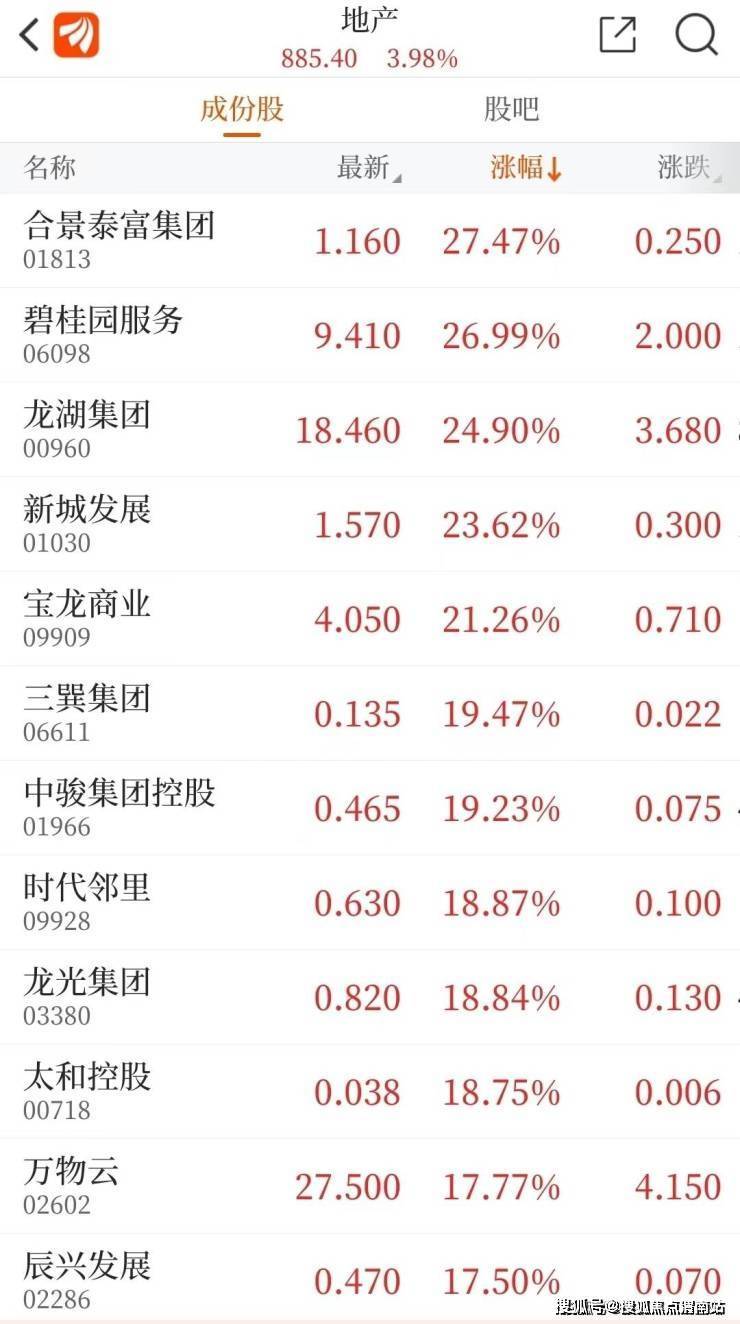Share this 地产 sector page

(x=617, y=35)
